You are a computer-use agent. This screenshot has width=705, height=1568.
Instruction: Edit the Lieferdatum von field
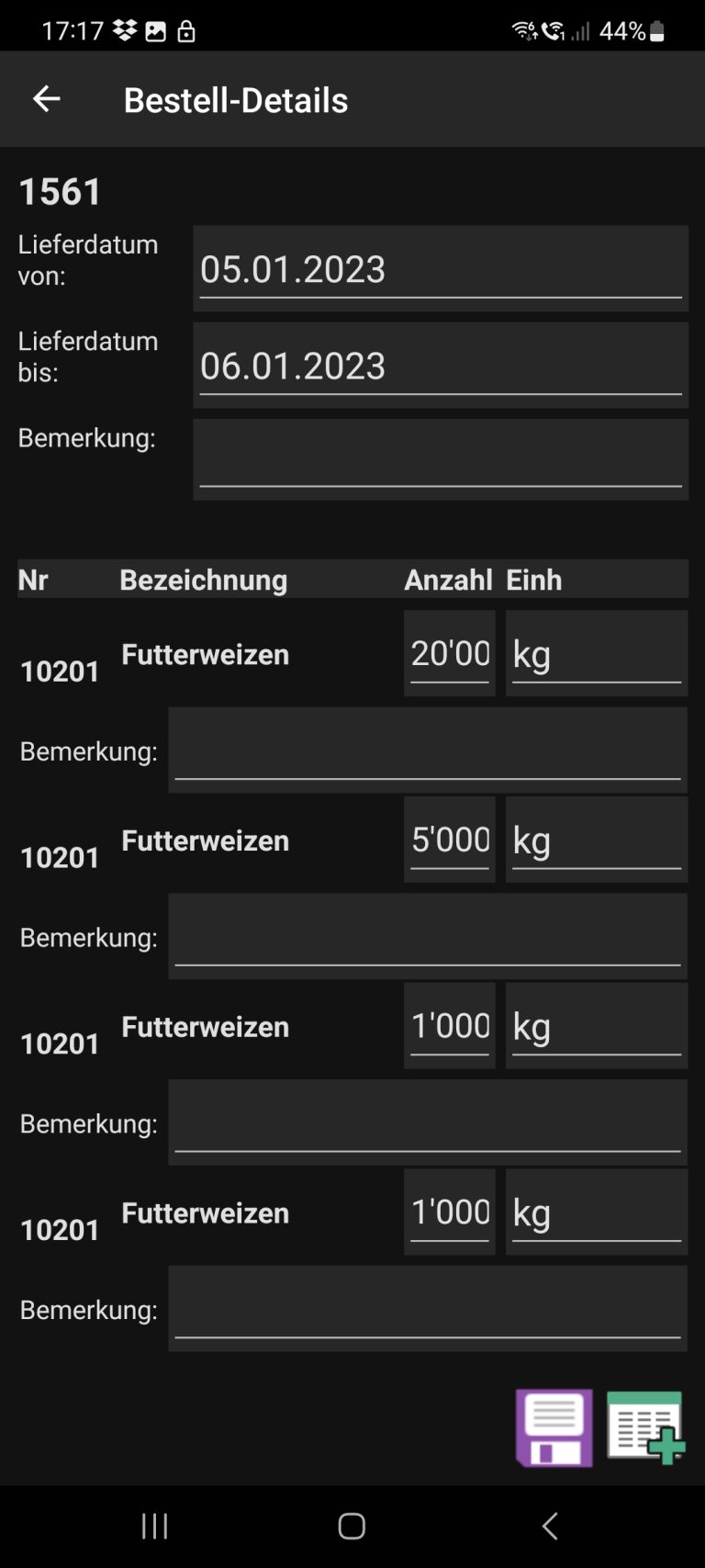441,268
